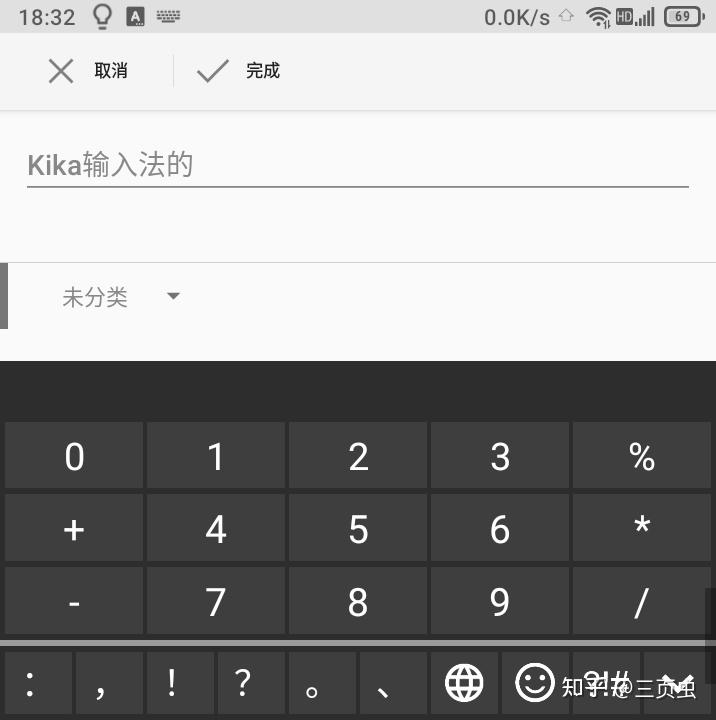716x720 pixels.
Task: Tap the plus key
Action: [x=74, y=528]
